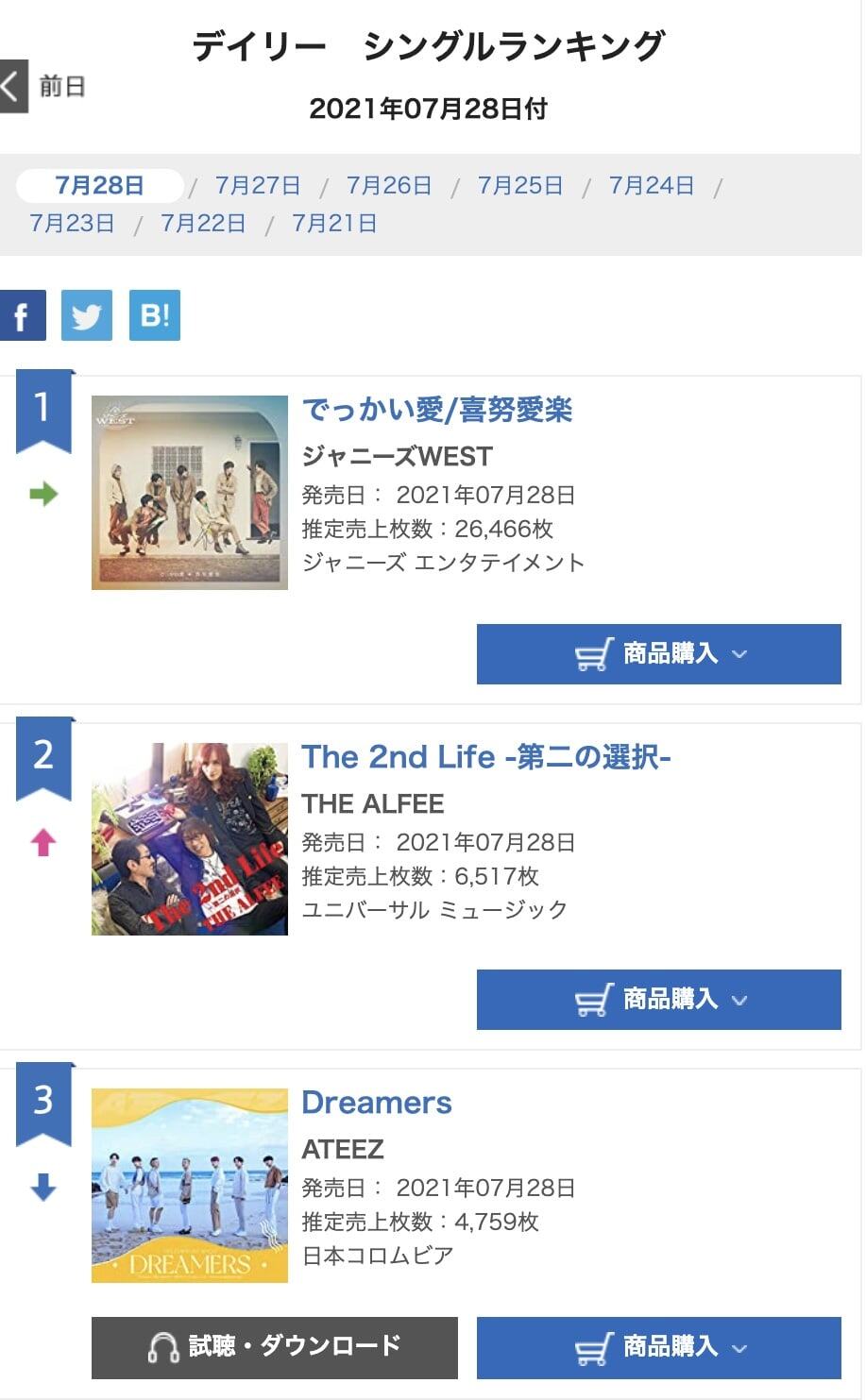The image size is (866, 1400).
Task: Select the 7月27日 date link
Action: [x=257, y=185]
